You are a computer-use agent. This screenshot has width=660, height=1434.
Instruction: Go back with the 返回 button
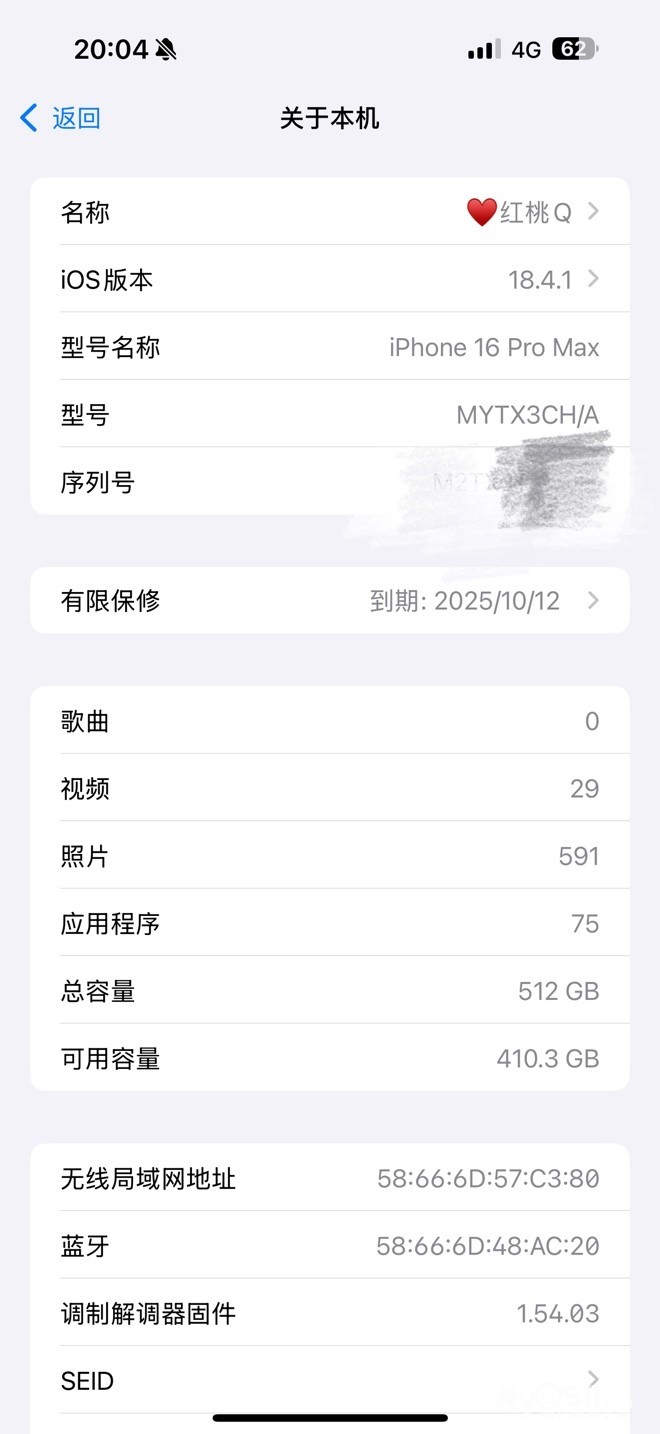pos(61,118)
